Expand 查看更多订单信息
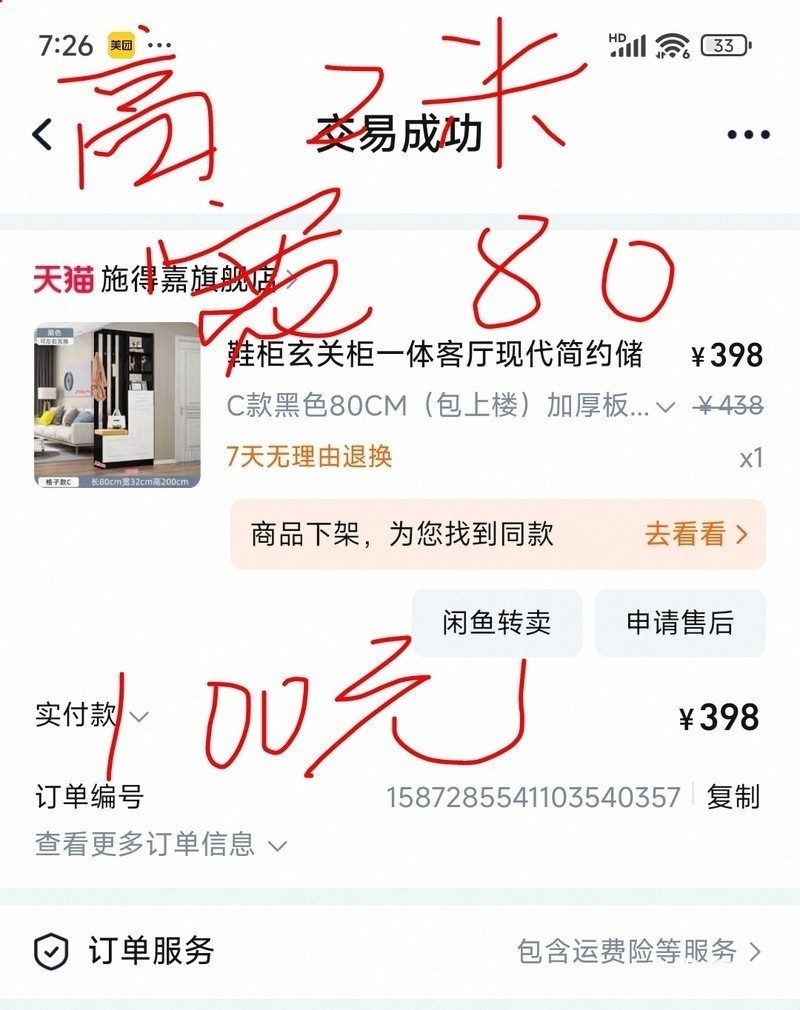This screenshot has width=800, height=1010. (x=161, y=844)
